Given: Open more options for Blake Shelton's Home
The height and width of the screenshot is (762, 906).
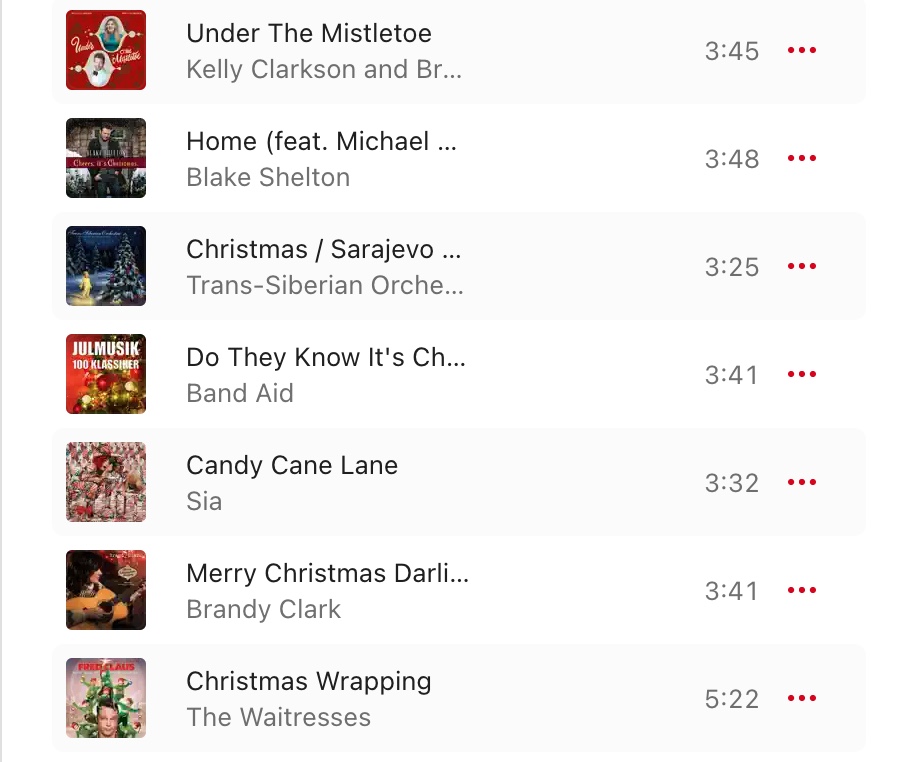Looking at the screenshot, I should pyautogui.click(x=801, y=159).
